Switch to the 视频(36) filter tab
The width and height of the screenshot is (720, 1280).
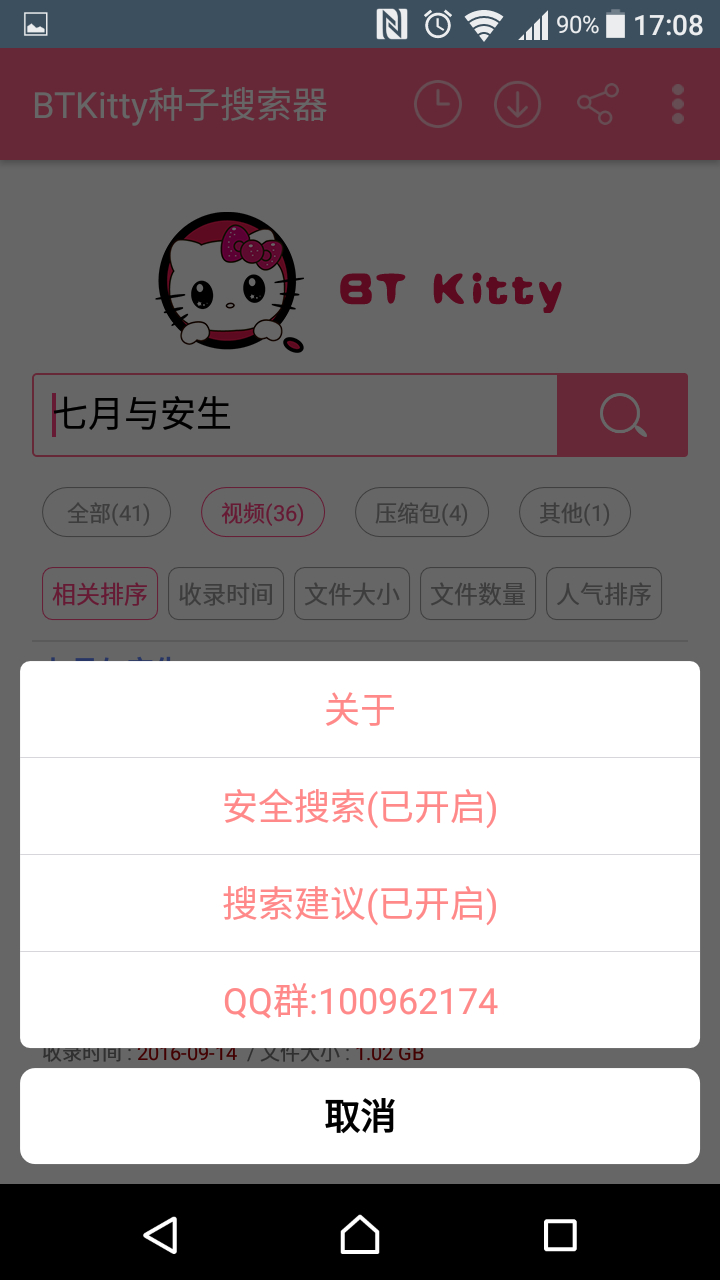pos(263,511)
